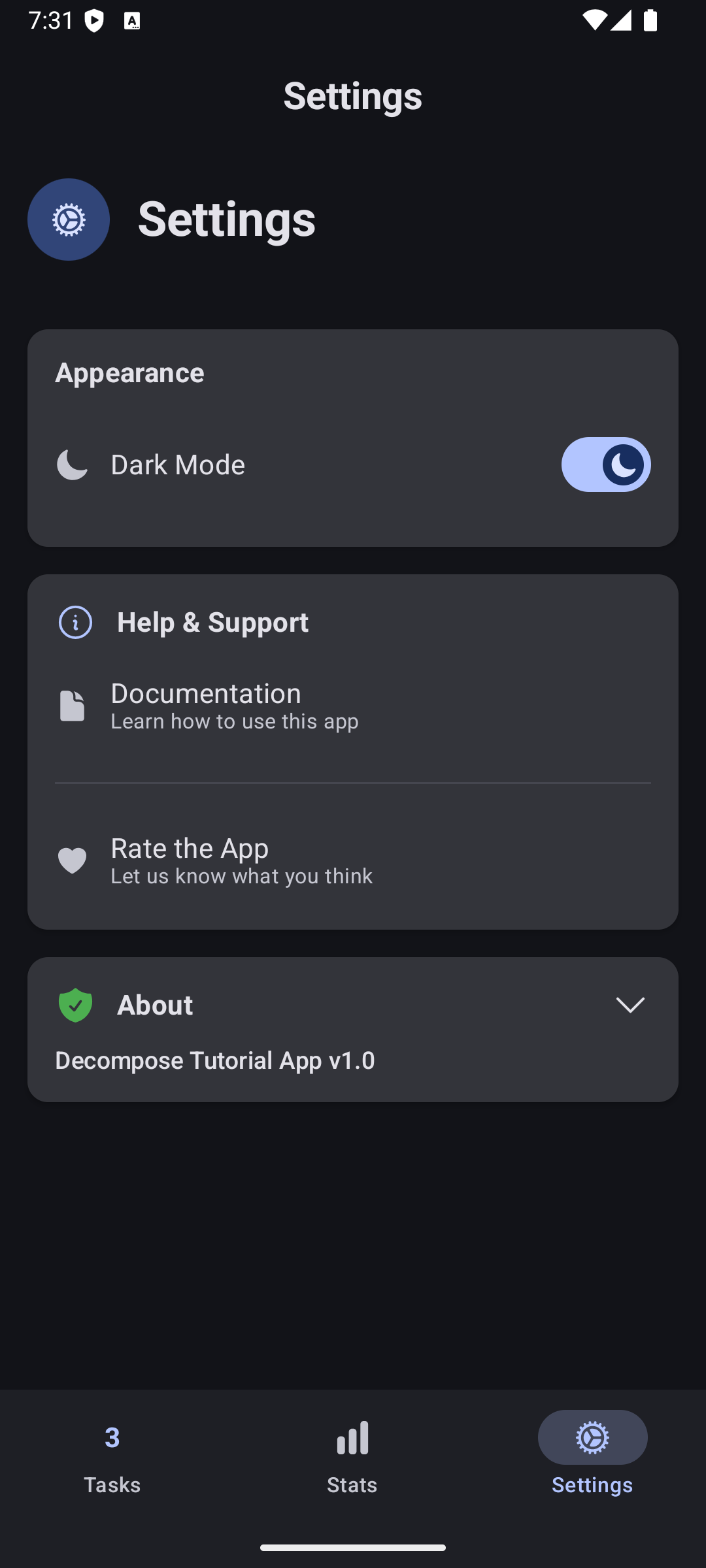This screenshot has width=706, height=1568.
Task: Select the crescent moon icon near Dark Mode
Action: click(72, 465)
